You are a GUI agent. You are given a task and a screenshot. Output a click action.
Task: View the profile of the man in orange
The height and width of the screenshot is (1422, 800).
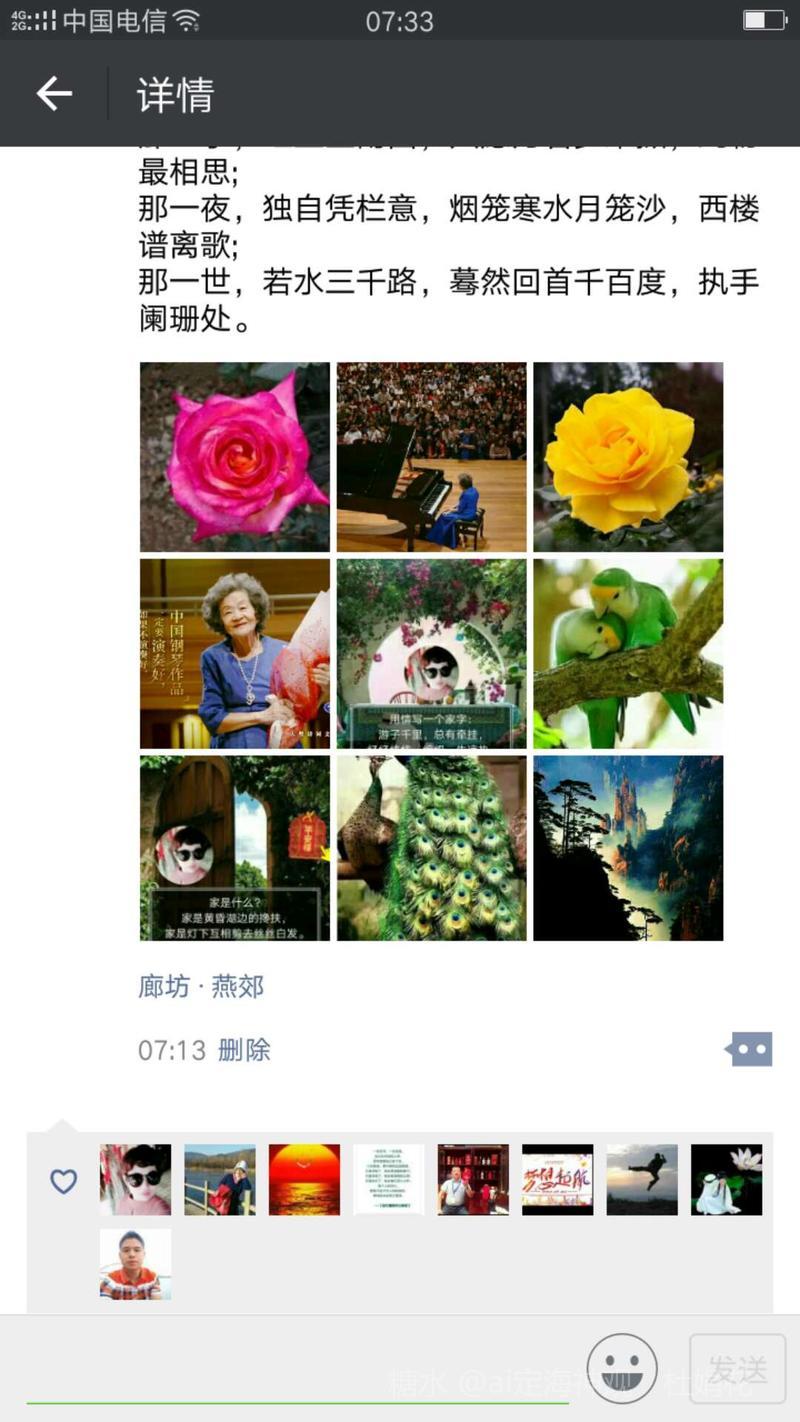tap(135, 1264)
